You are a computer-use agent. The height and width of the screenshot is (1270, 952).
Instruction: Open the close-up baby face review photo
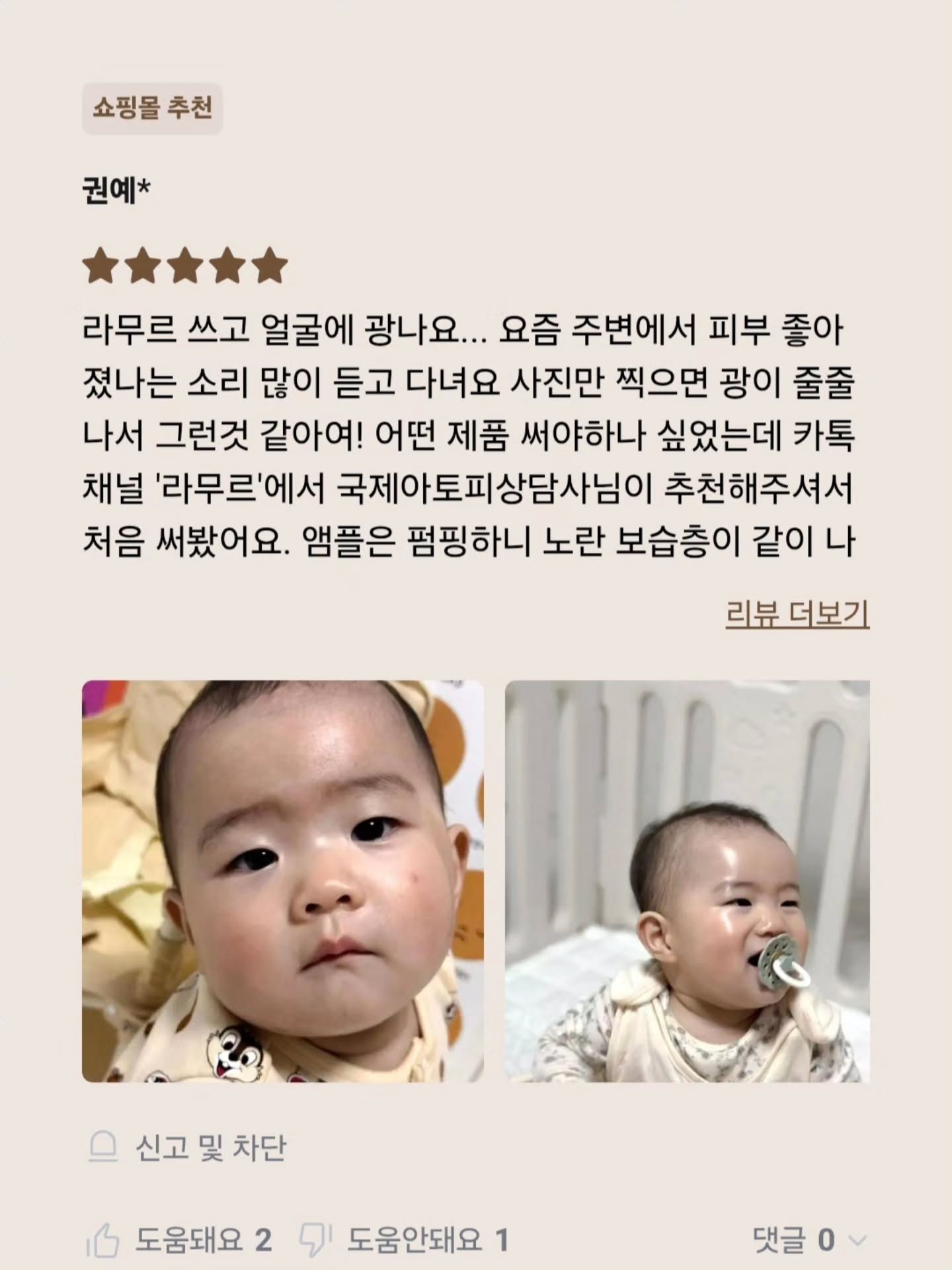[282, 881]
